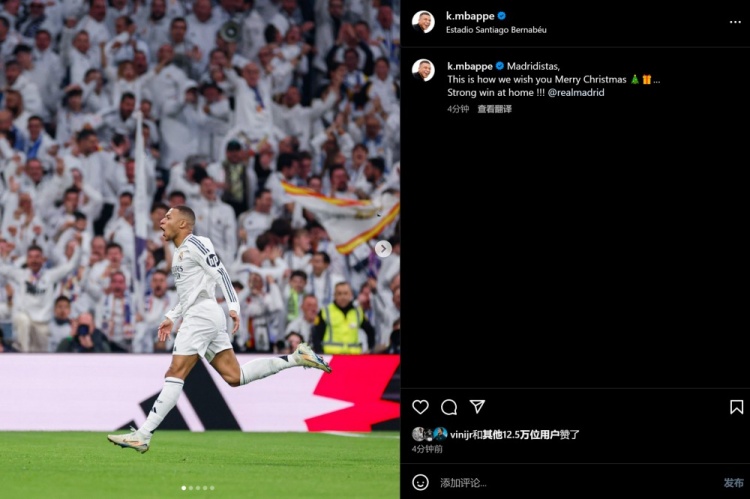Share the post via the paper plane icon
The image size is (750, 499).
pyautogui.click(x=477, y=407)
